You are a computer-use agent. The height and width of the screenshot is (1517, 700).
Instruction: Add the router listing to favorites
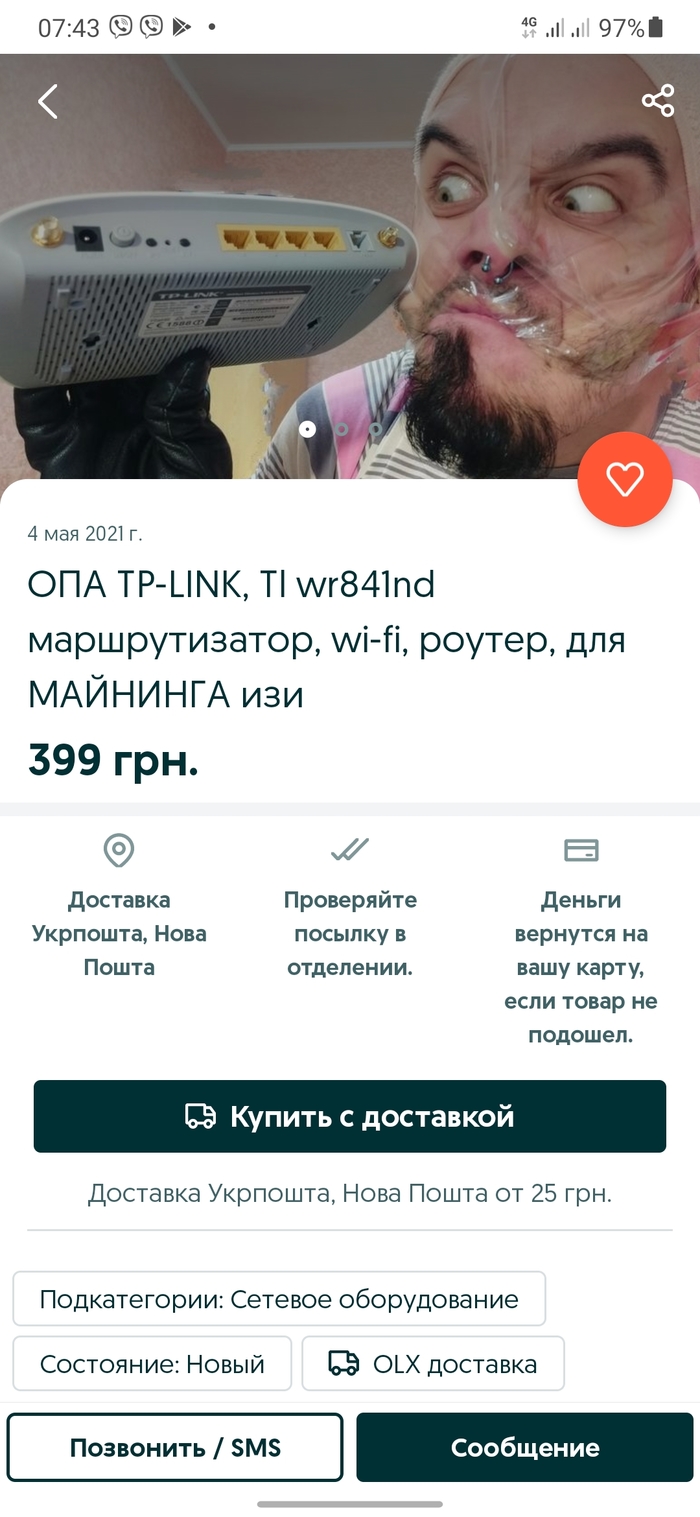click(625, 479)
